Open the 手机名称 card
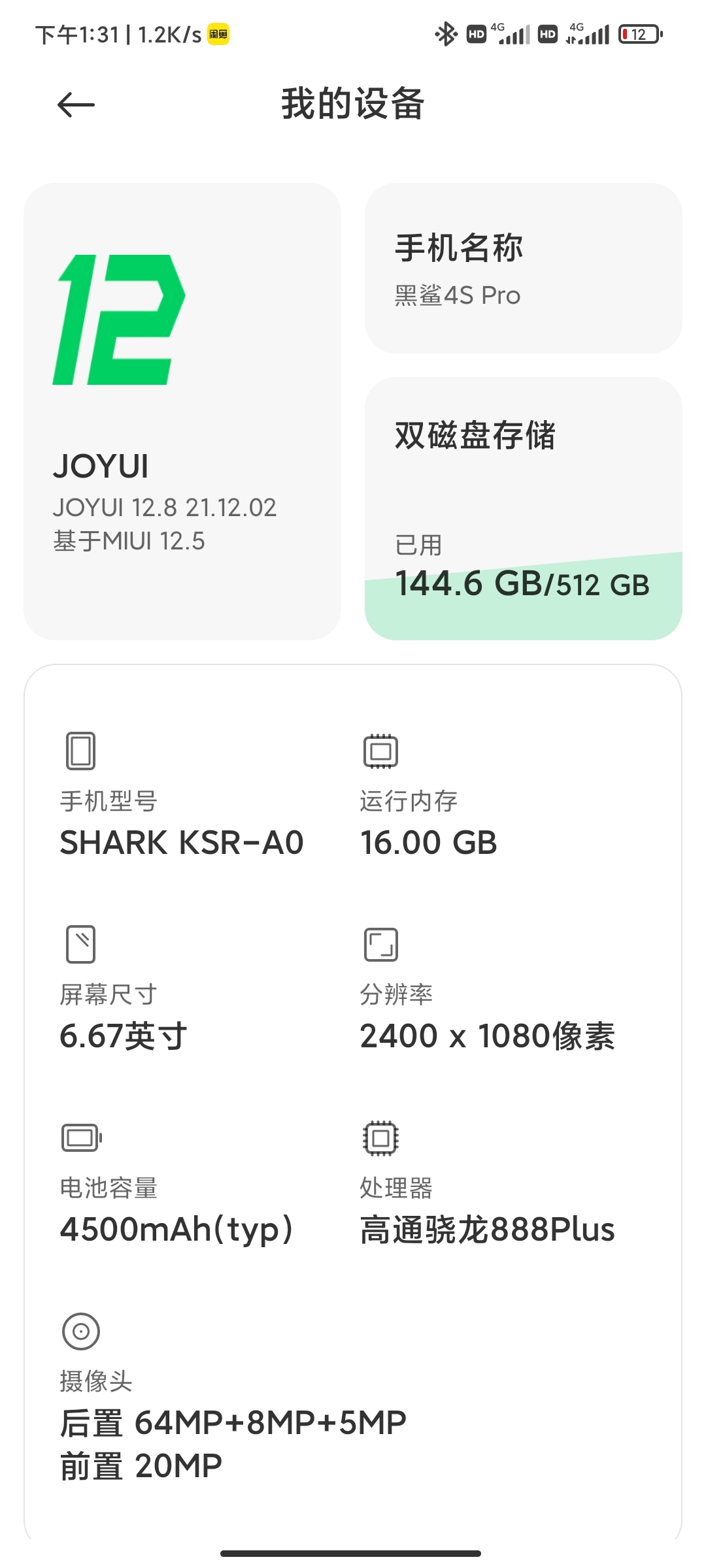This screenshot has width=706, height=1568. coord(524,269)
